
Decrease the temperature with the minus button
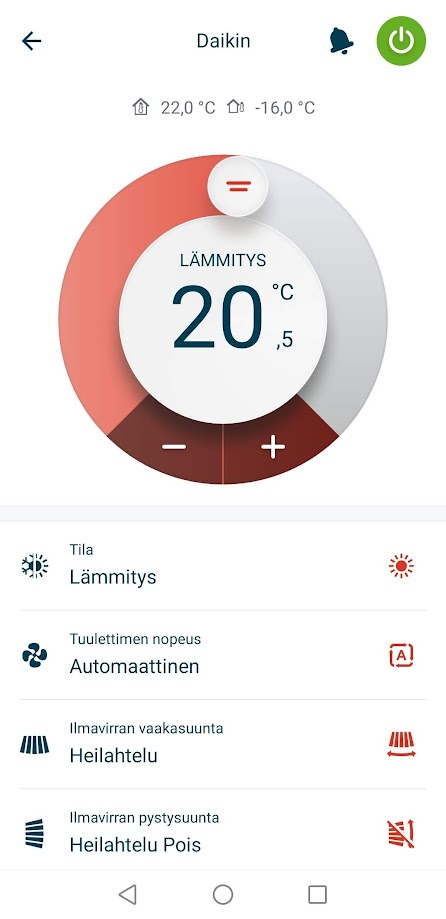174,447
